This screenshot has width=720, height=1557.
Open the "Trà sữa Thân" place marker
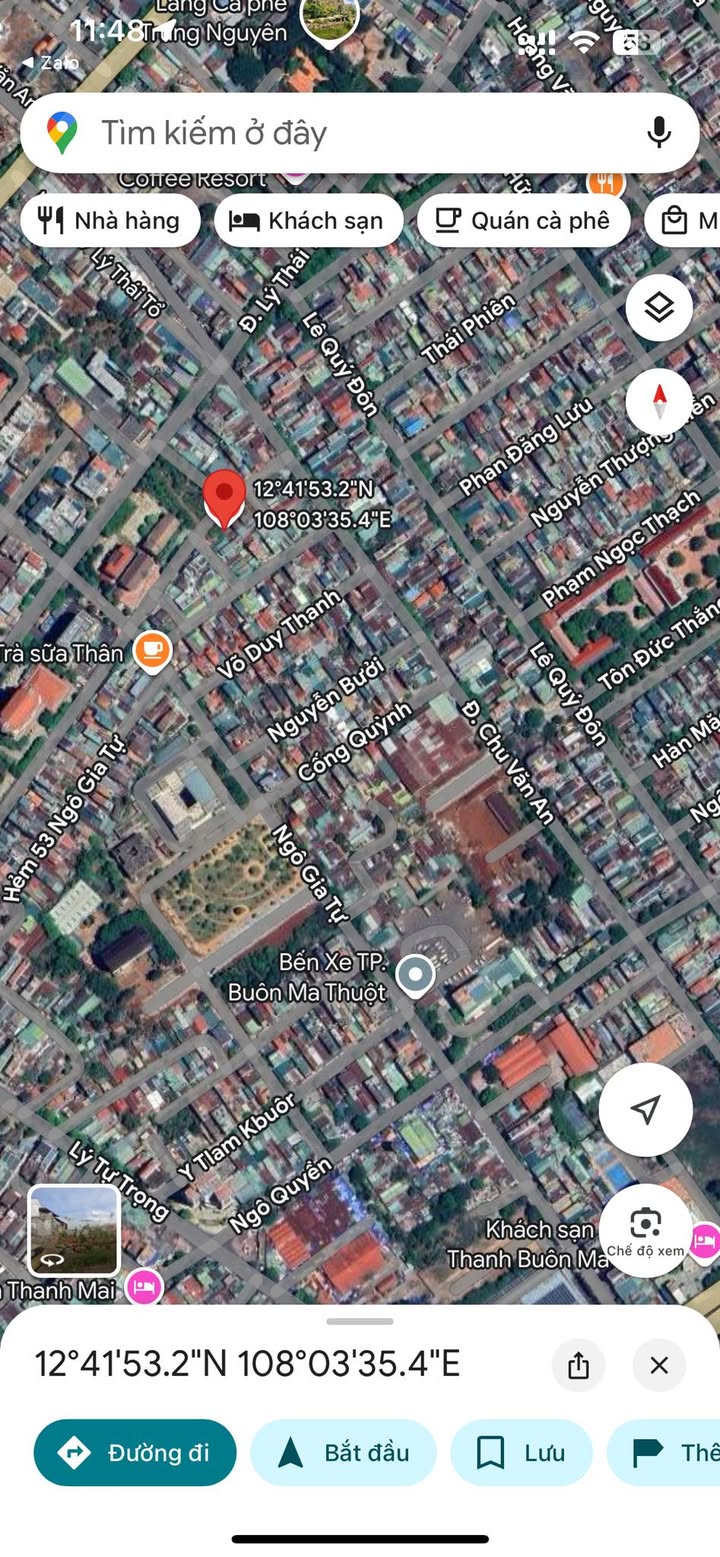[x=152, y=652]
